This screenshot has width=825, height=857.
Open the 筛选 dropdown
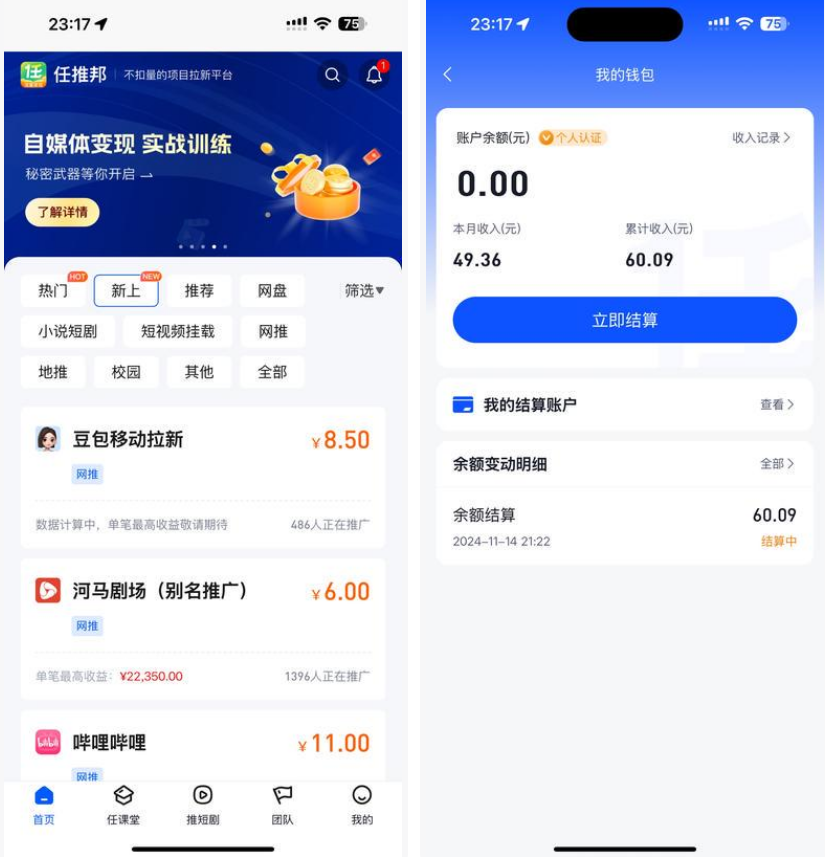pyautogui.click(x=364, y=291)
